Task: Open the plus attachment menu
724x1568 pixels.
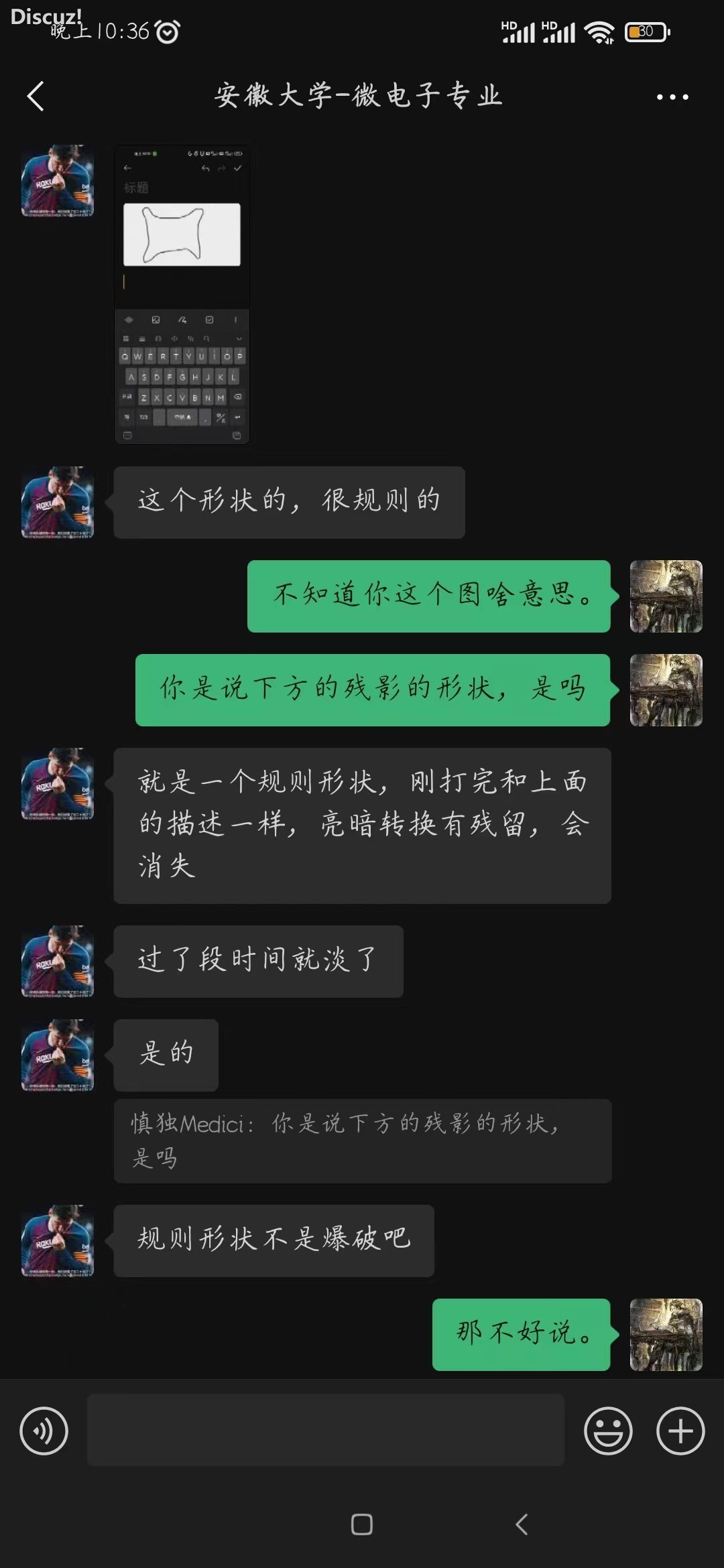Action: click(x=680, y=1431)
